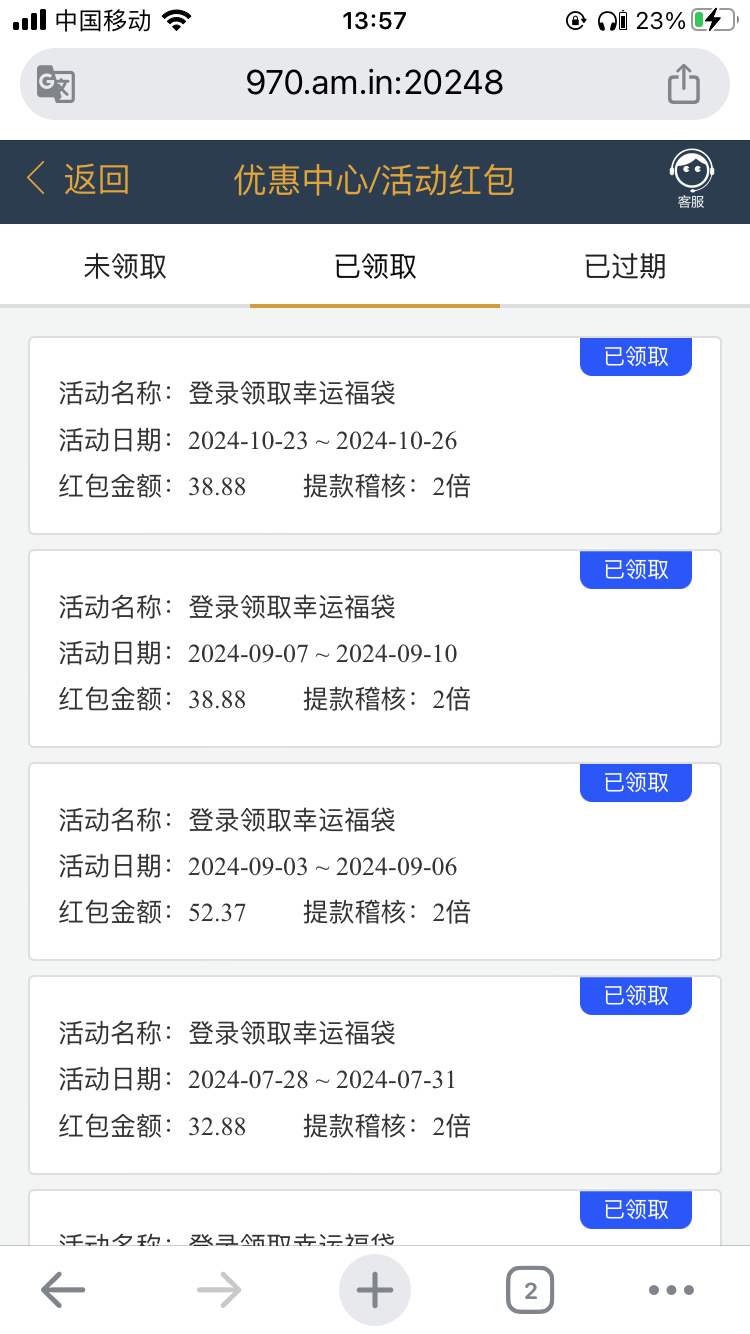Tap the browser translate icon

56,84
